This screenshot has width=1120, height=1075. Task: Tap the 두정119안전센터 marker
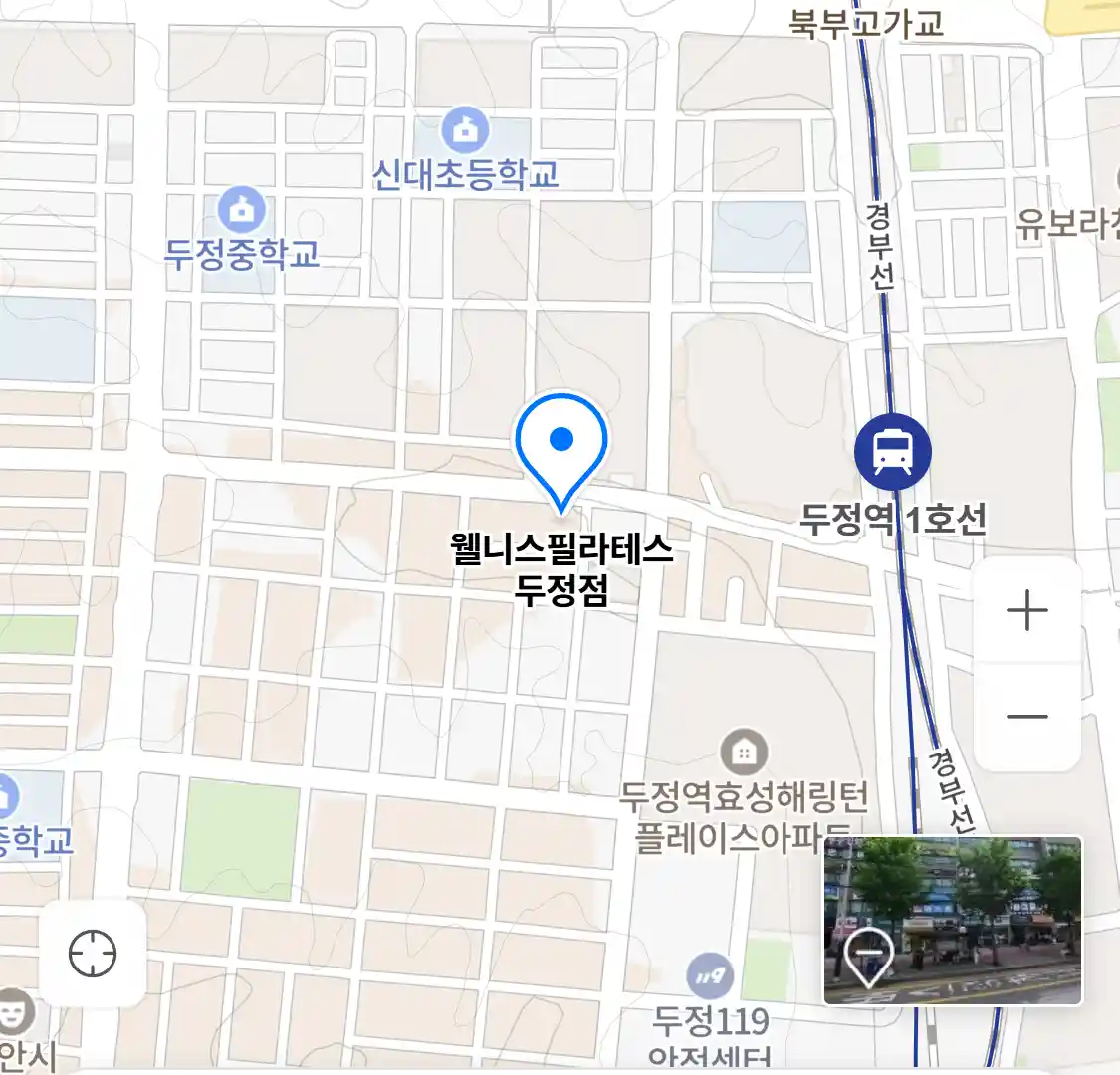710,977
